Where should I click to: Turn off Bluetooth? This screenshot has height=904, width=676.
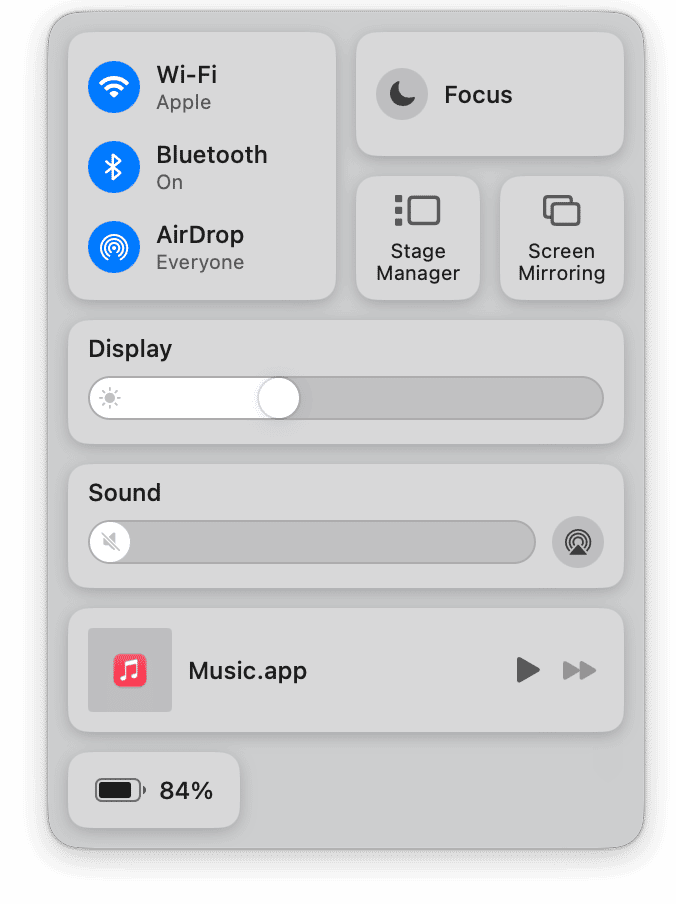coord(114,167)
